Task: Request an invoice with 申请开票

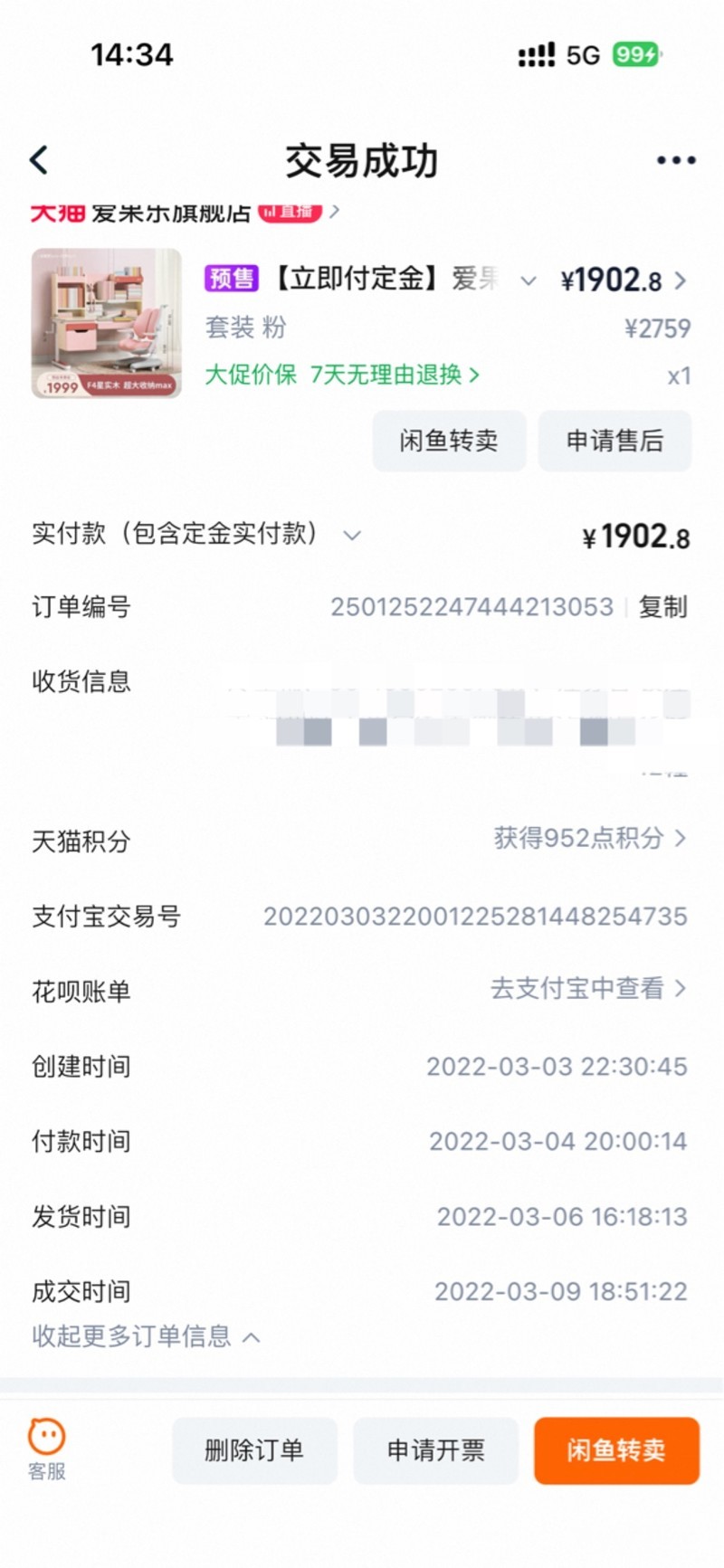Action: (x=435, y=1450)
